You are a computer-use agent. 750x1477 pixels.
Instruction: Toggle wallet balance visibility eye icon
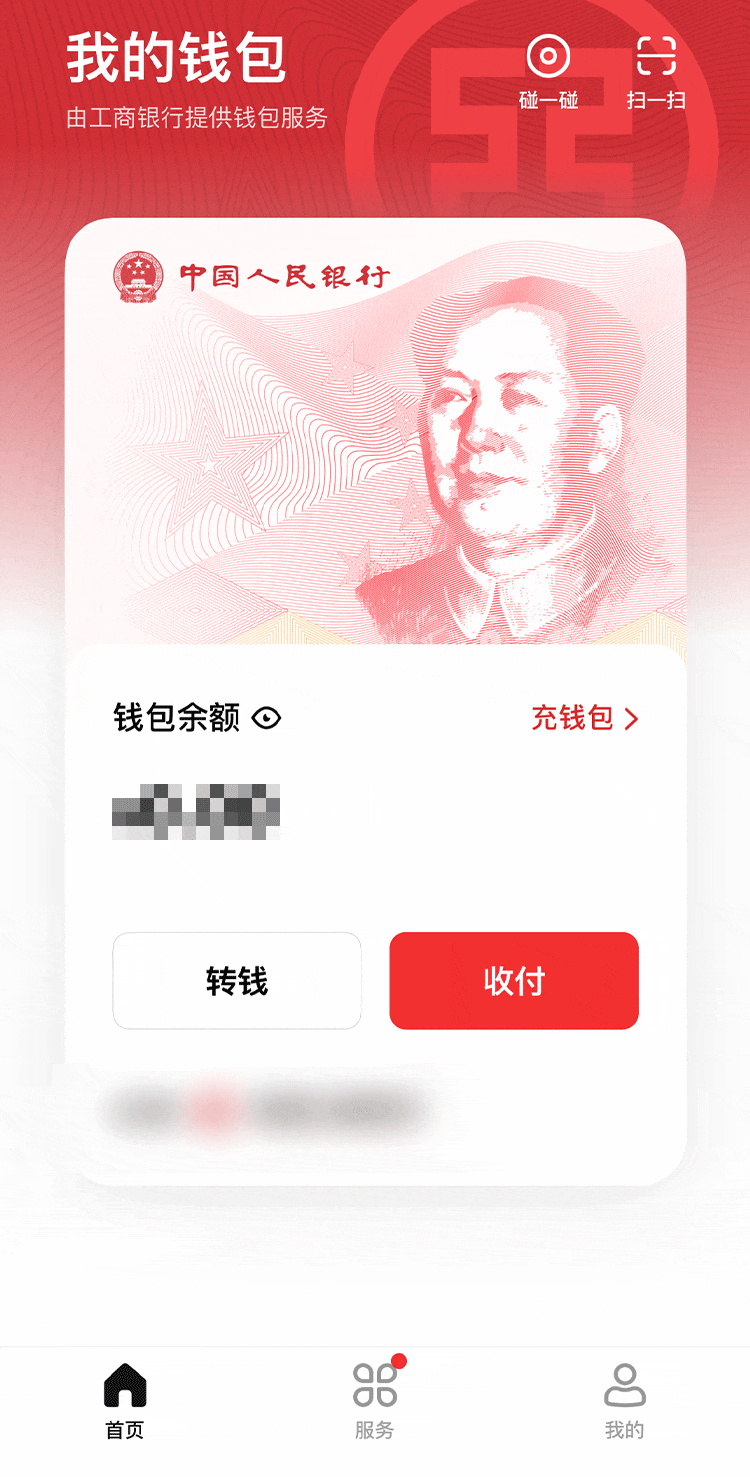(x=267, y=718)
